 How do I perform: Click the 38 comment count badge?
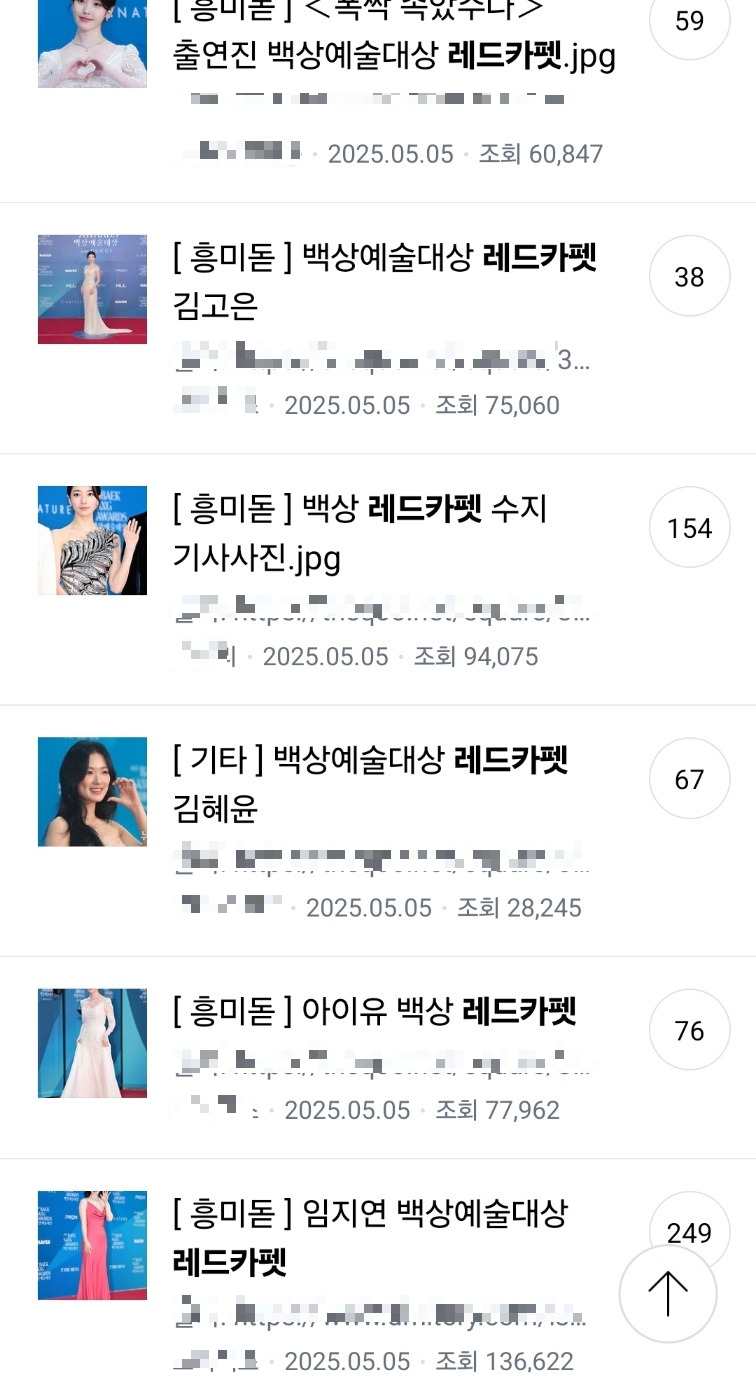point(689,276)
